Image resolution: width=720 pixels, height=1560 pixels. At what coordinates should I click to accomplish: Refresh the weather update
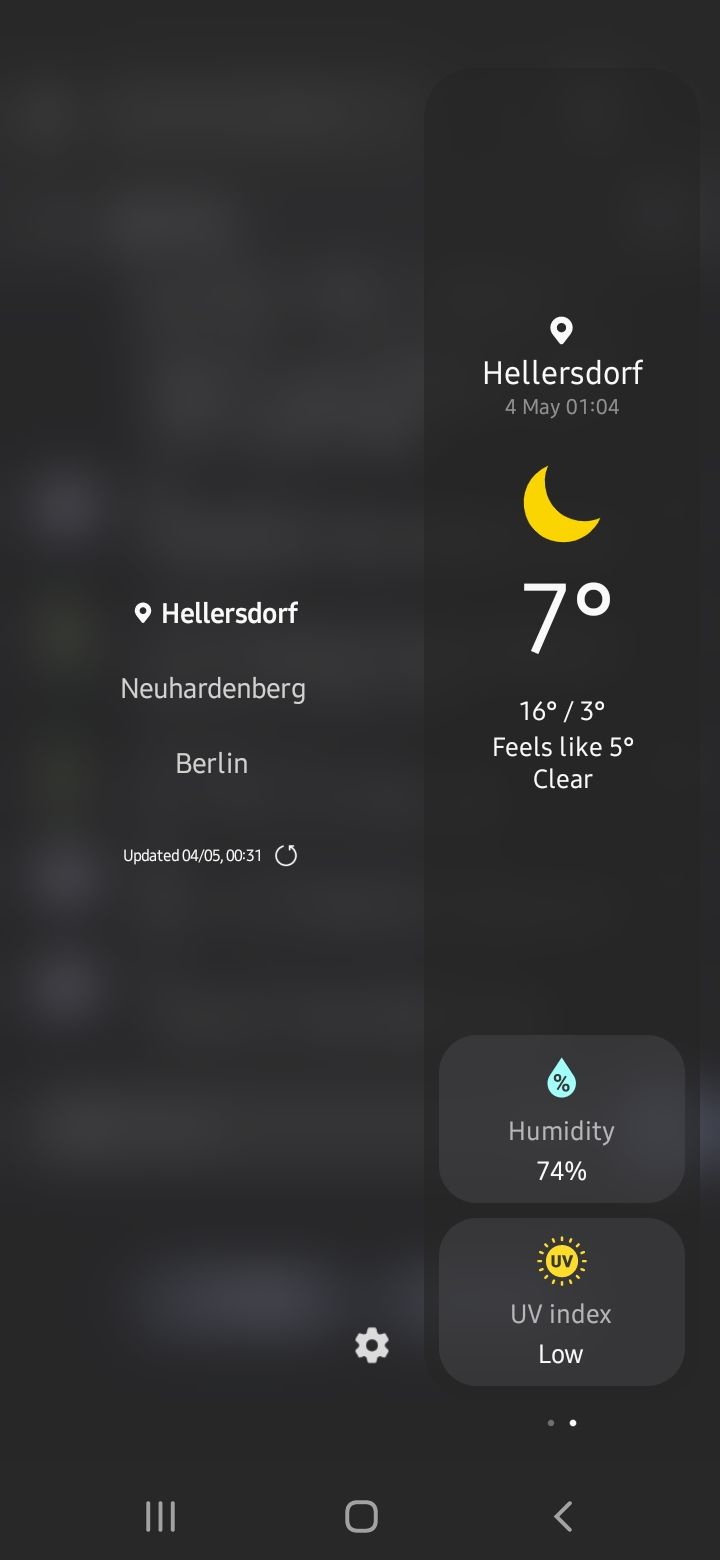[x=286, y=855]
